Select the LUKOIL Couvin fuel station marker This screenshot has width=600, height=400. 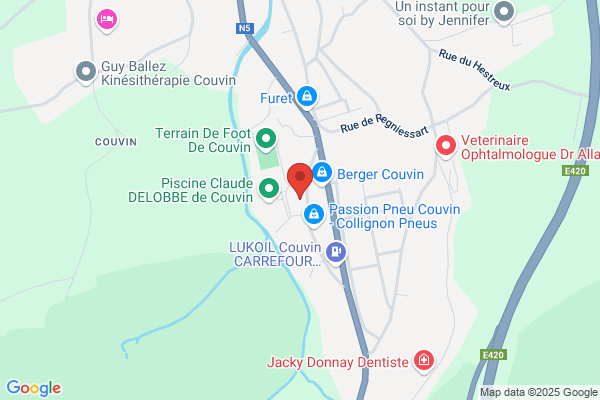pyautogui.click(x=336, y=253)
